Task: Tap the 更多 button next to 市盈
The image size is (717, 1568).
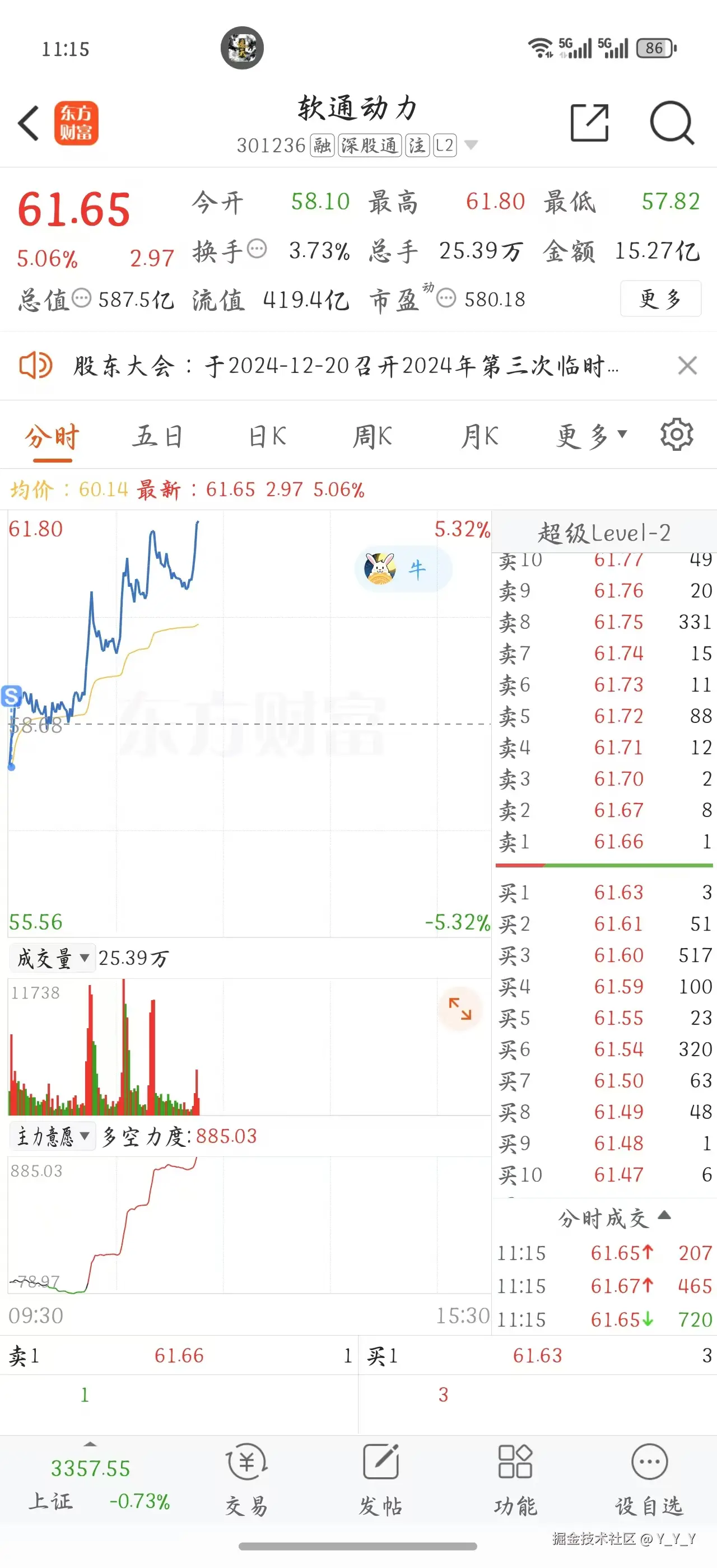Action: click(x=659, y=299)
